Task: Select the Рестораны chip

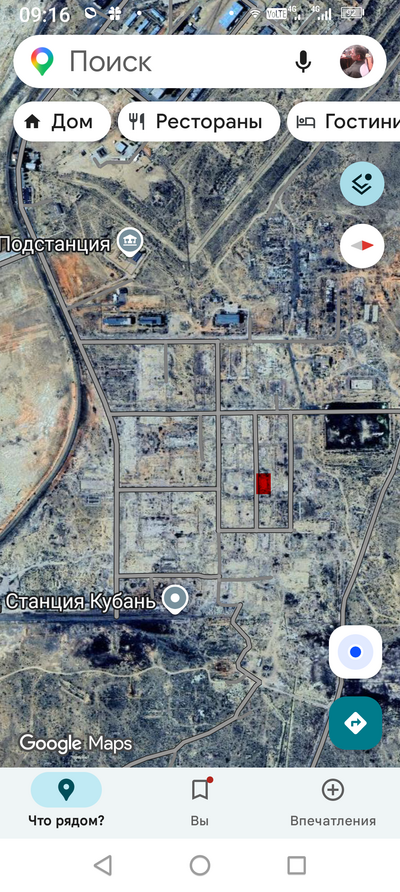Action: click(199, 122)
